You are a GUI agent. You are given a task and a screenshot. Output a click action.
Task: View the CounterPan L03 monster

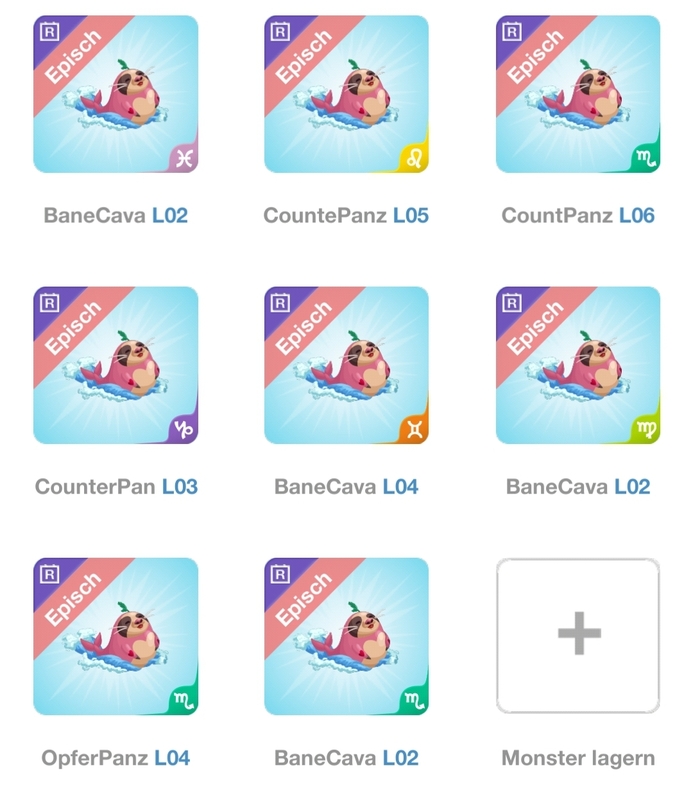(116, 365)
